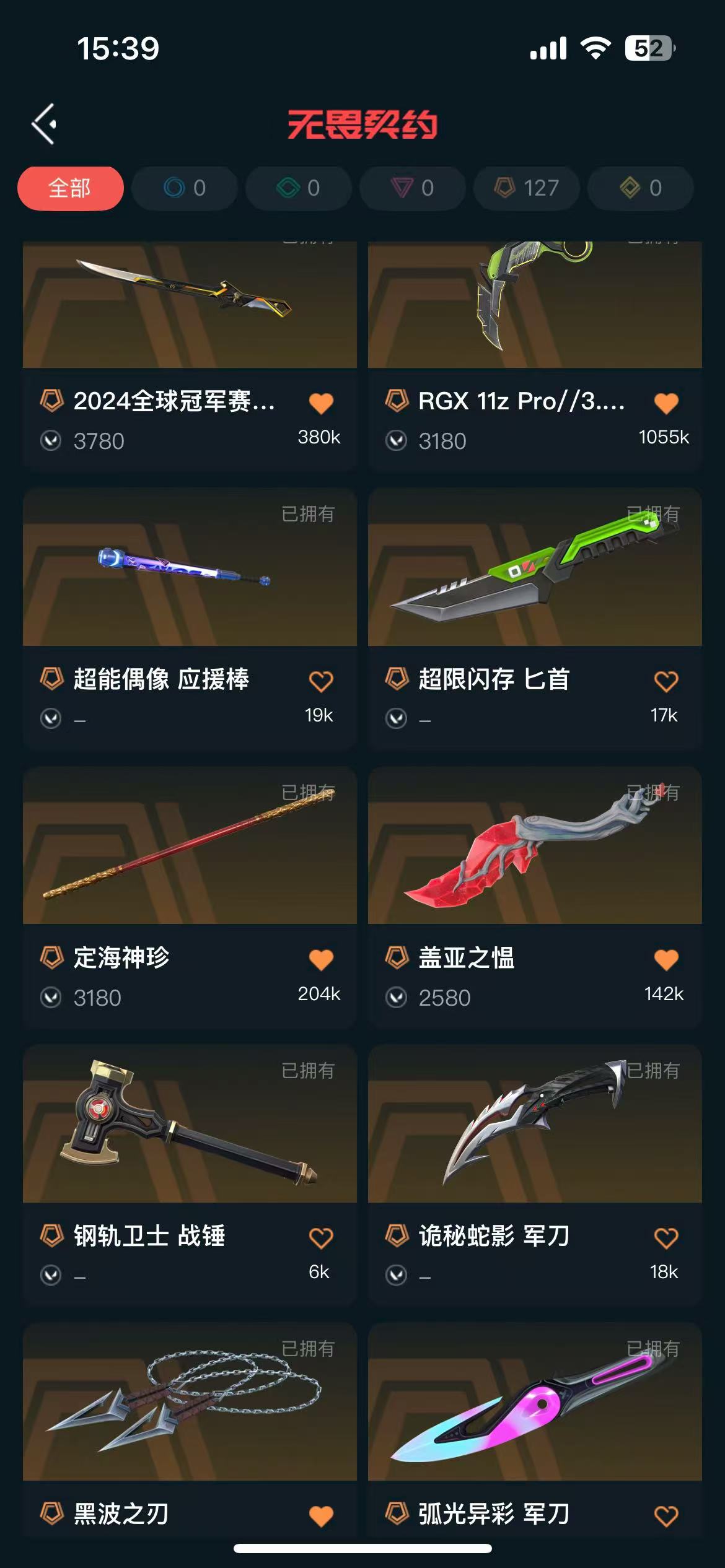Go back using the arrow icon
Image resolution: width=725 pixels, height=1568 pixels.
(45, 124)
